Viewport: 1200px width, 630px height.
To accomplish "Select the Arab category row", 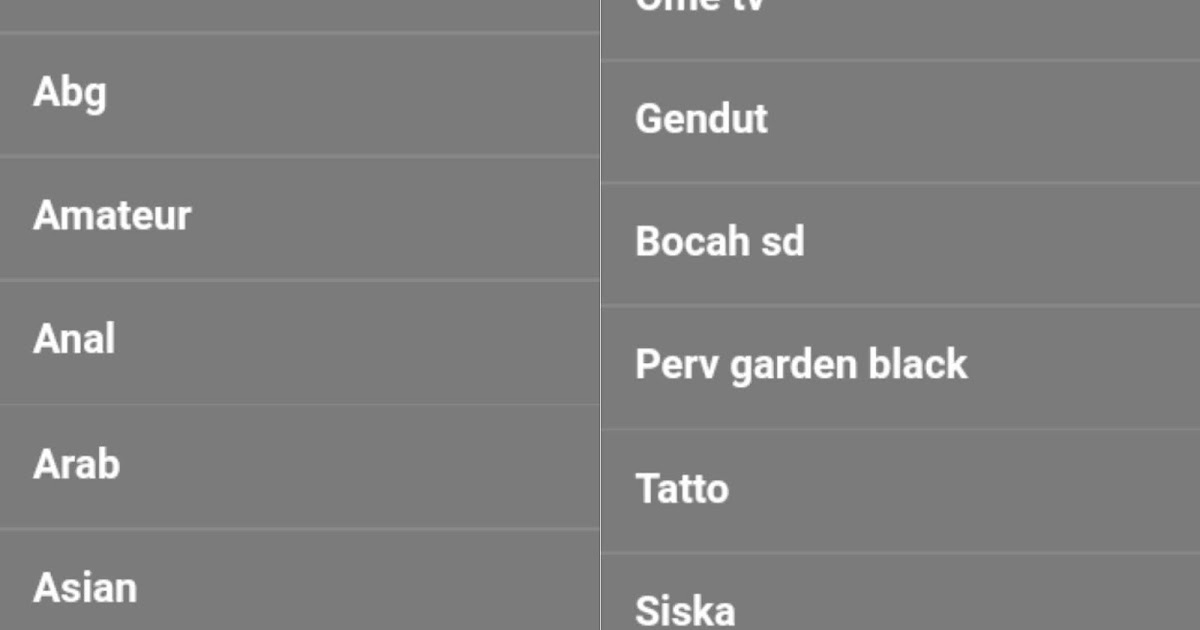I will 77,465.
